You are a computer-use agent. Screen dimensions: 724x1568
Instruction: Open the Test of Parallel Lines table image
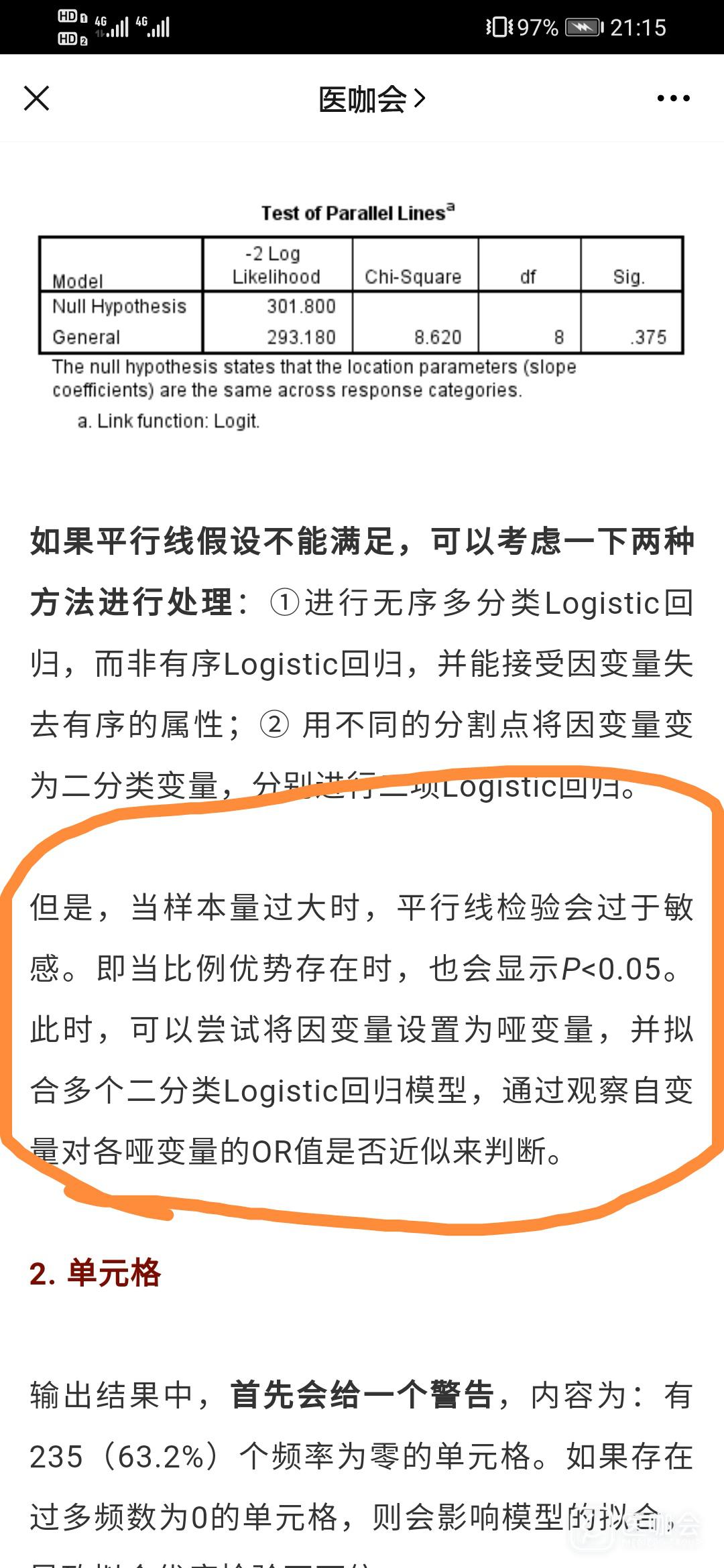(x=361, y=315)
